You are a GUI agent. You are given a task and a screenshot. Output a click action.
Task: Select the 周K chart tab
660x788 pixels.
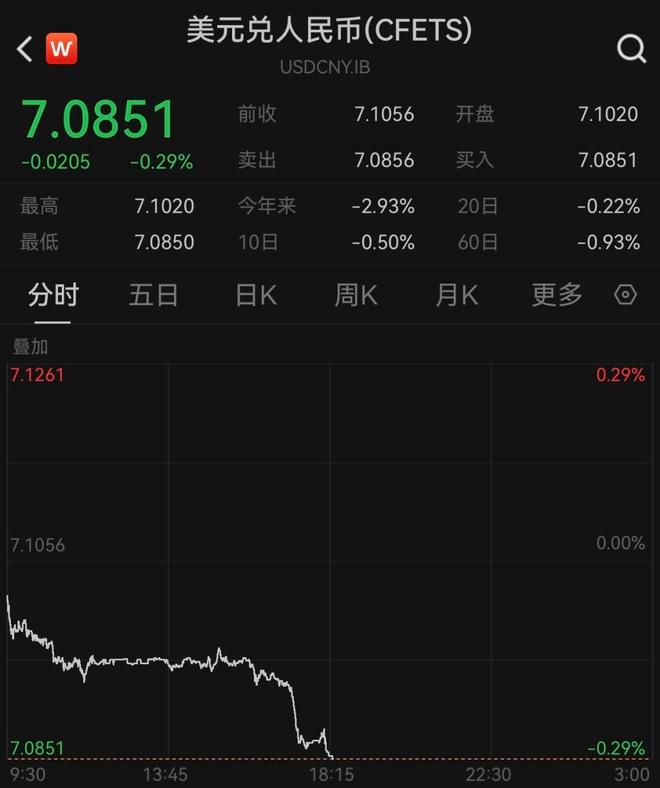(x=355, y=295)
